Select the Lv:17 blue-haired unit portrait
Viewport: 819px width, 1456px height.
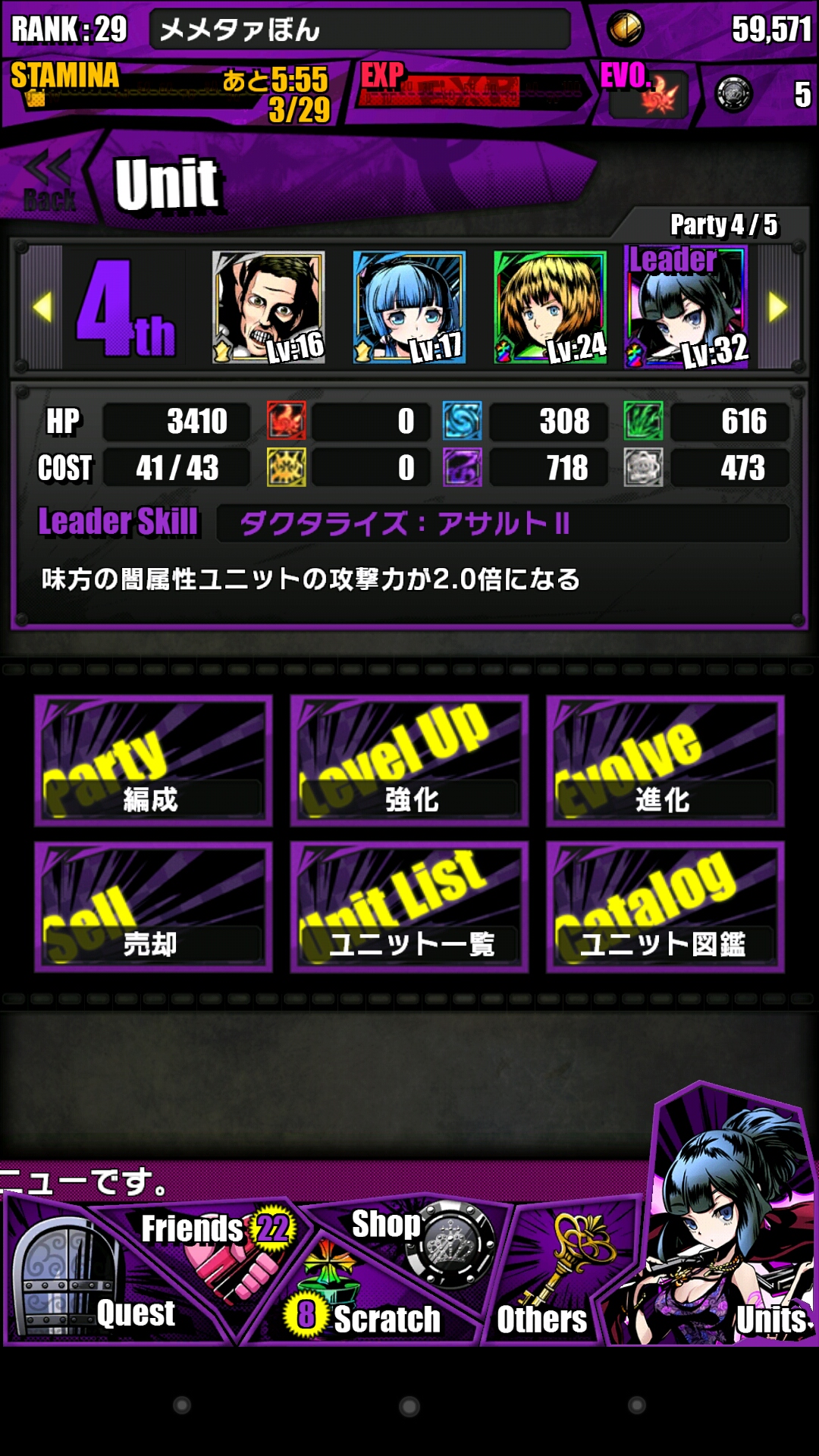click(409, 308)
